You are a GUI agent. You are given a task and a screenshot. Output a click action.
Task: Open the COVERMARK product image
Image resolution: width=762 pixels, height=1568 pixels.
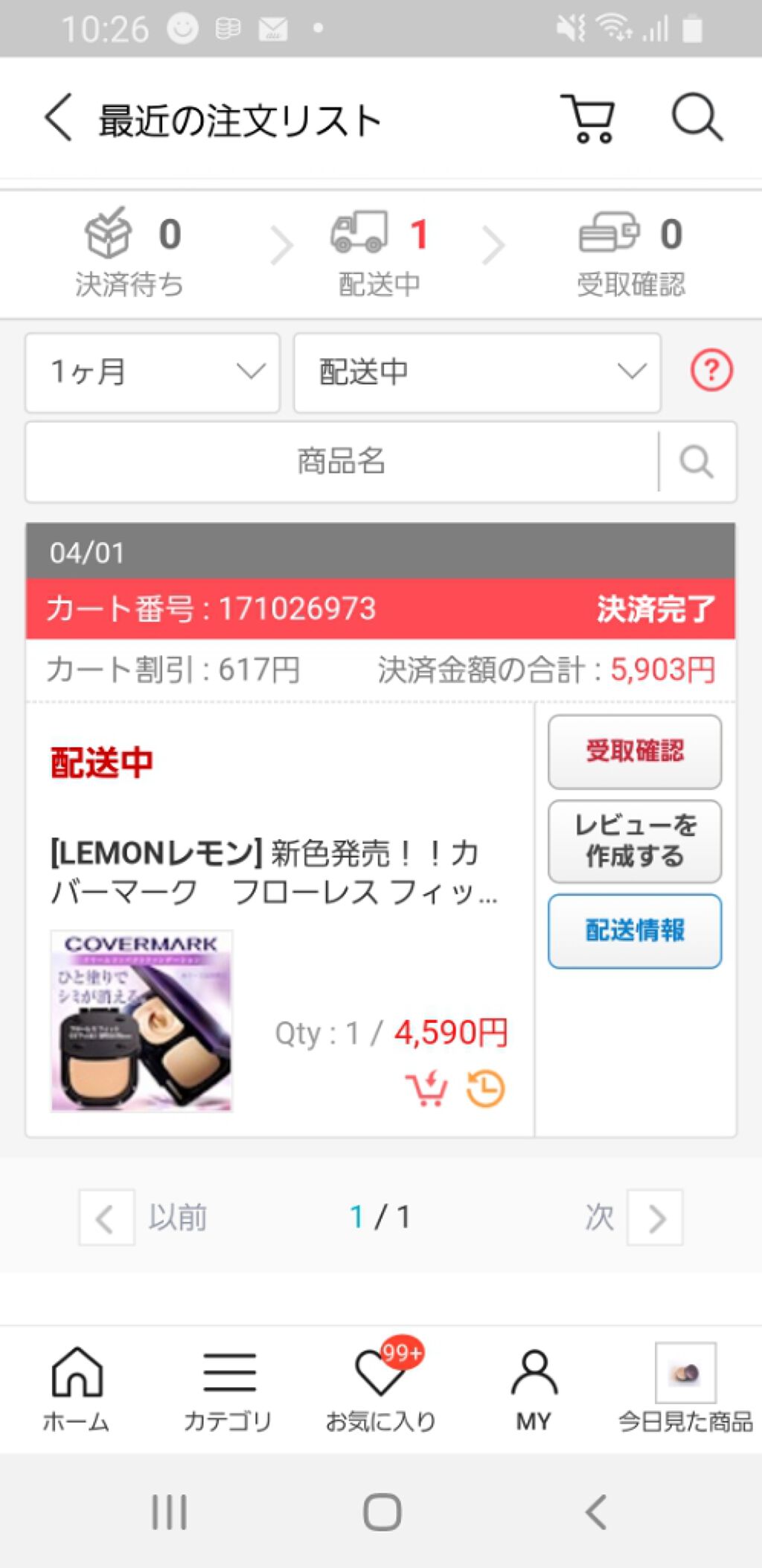pos(141,1021)
